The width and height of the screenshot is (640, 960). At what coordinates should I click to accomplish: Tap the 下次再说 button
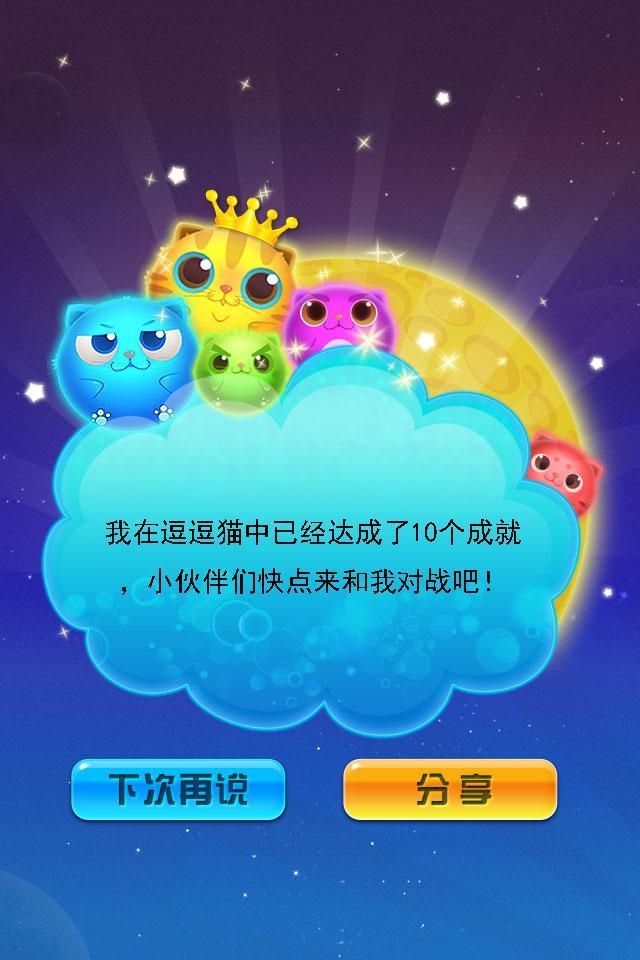pos(178,789)
